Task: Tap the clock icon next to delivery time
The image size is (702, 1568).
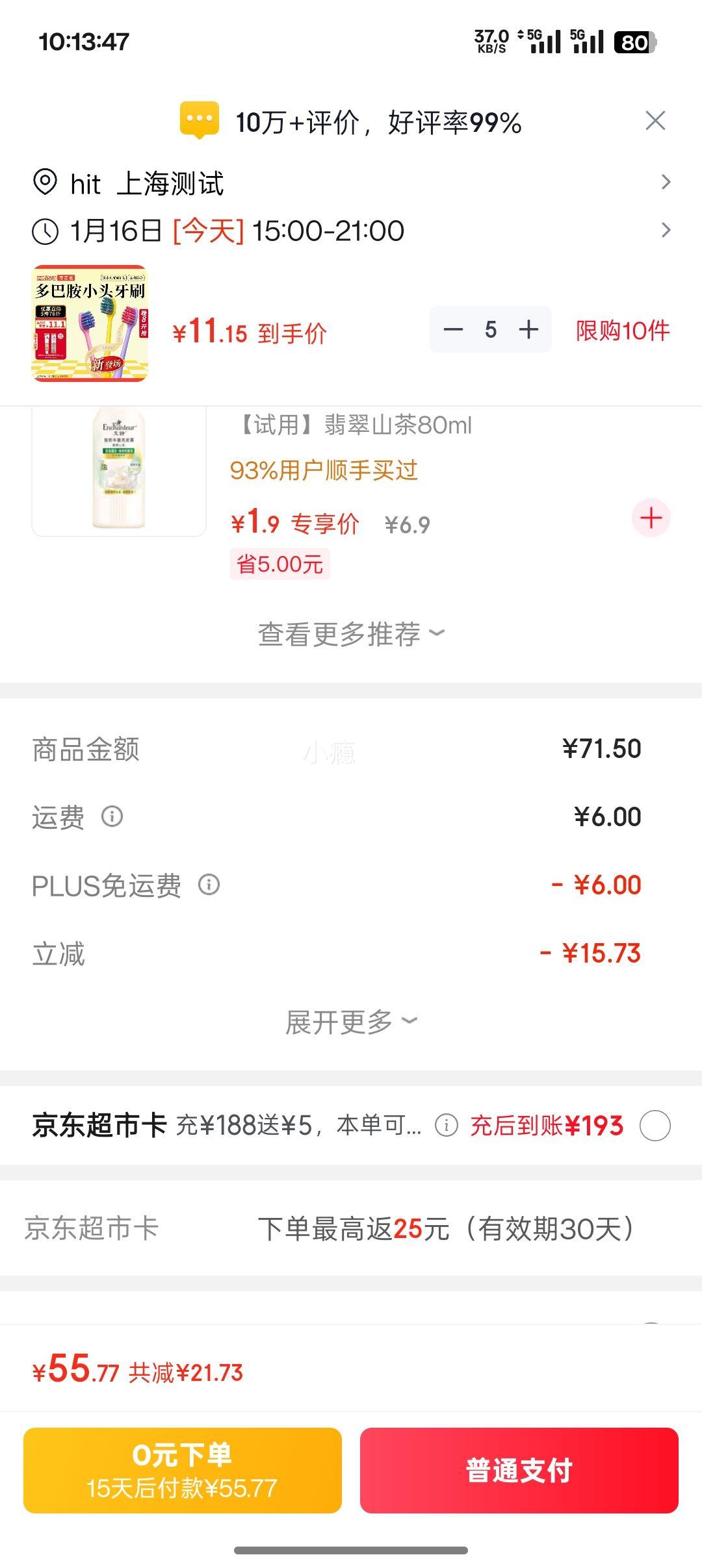Action: 44,231
